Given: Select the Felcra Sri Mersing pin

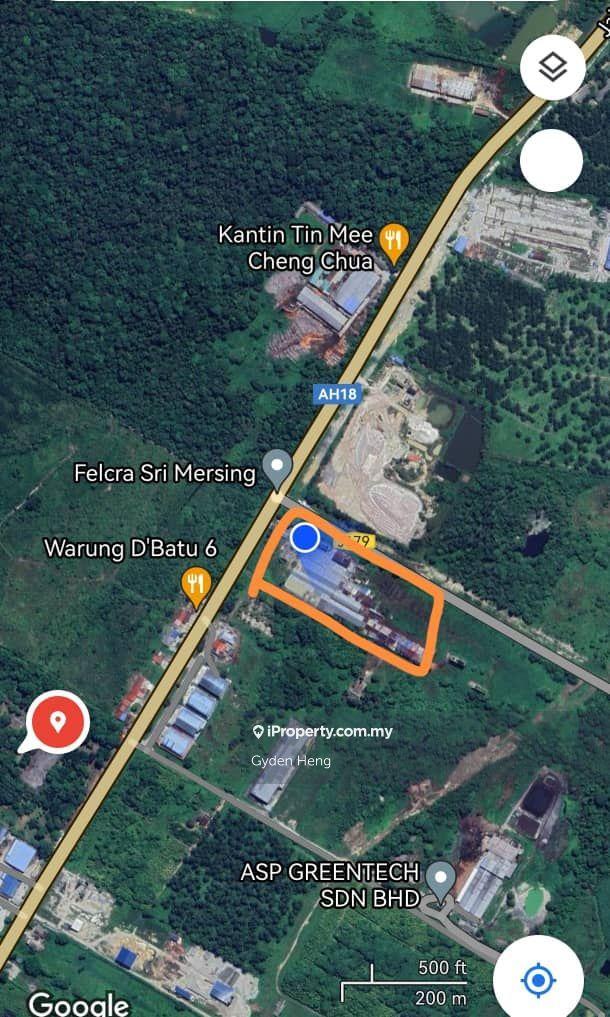Looking at the screenshot, I should (x=276, y=467).
